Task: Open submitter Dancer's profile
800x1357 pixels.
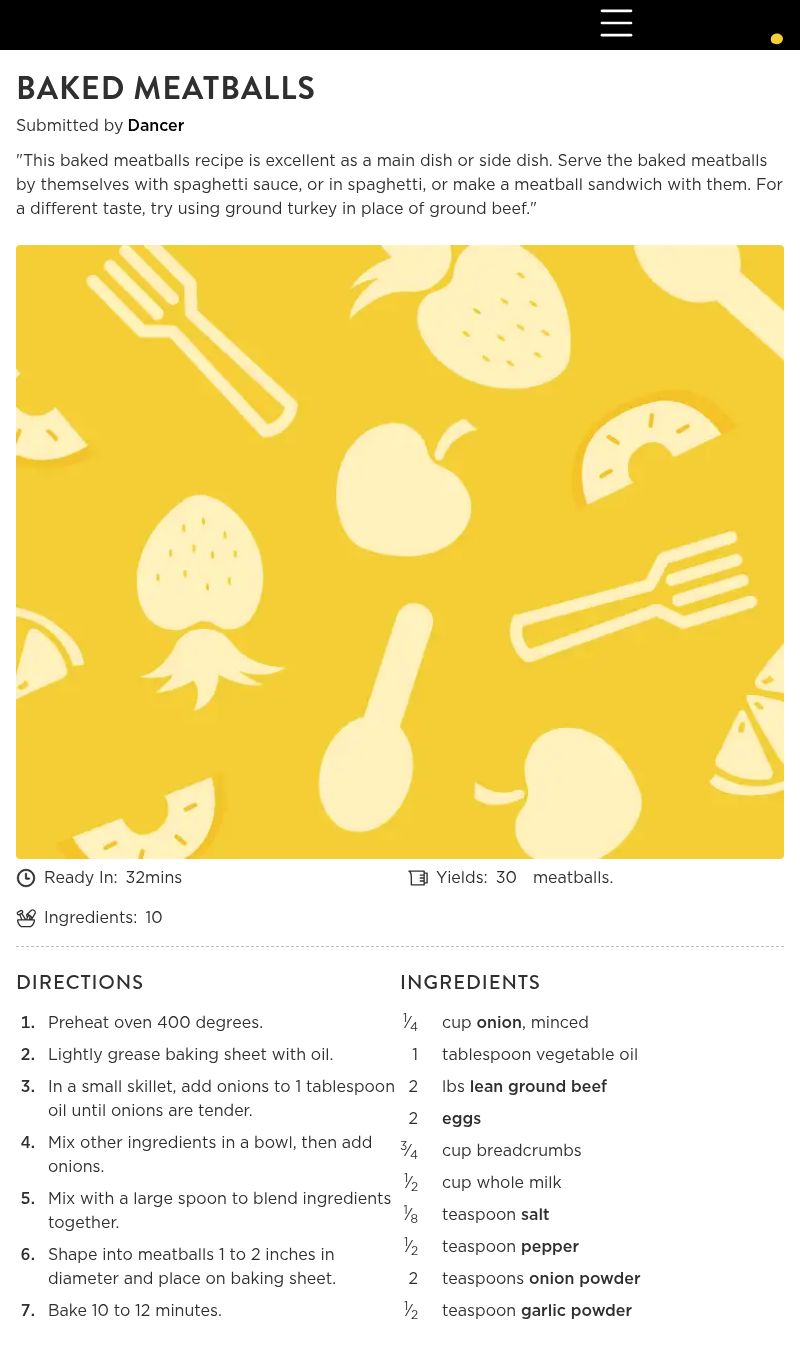Action: click(155, 126)
